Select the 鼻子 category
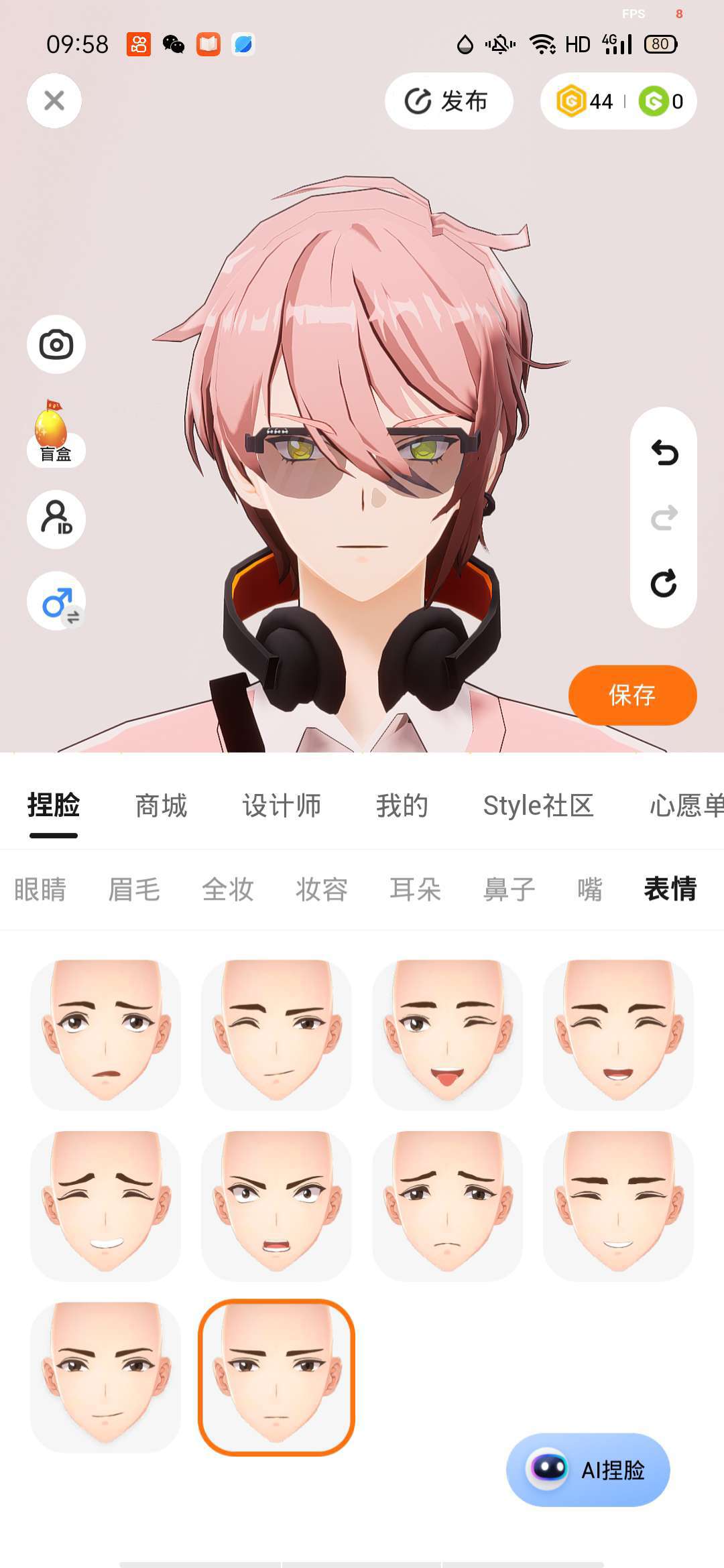This screenshot has width=724, height=1568. click(509, 889)
